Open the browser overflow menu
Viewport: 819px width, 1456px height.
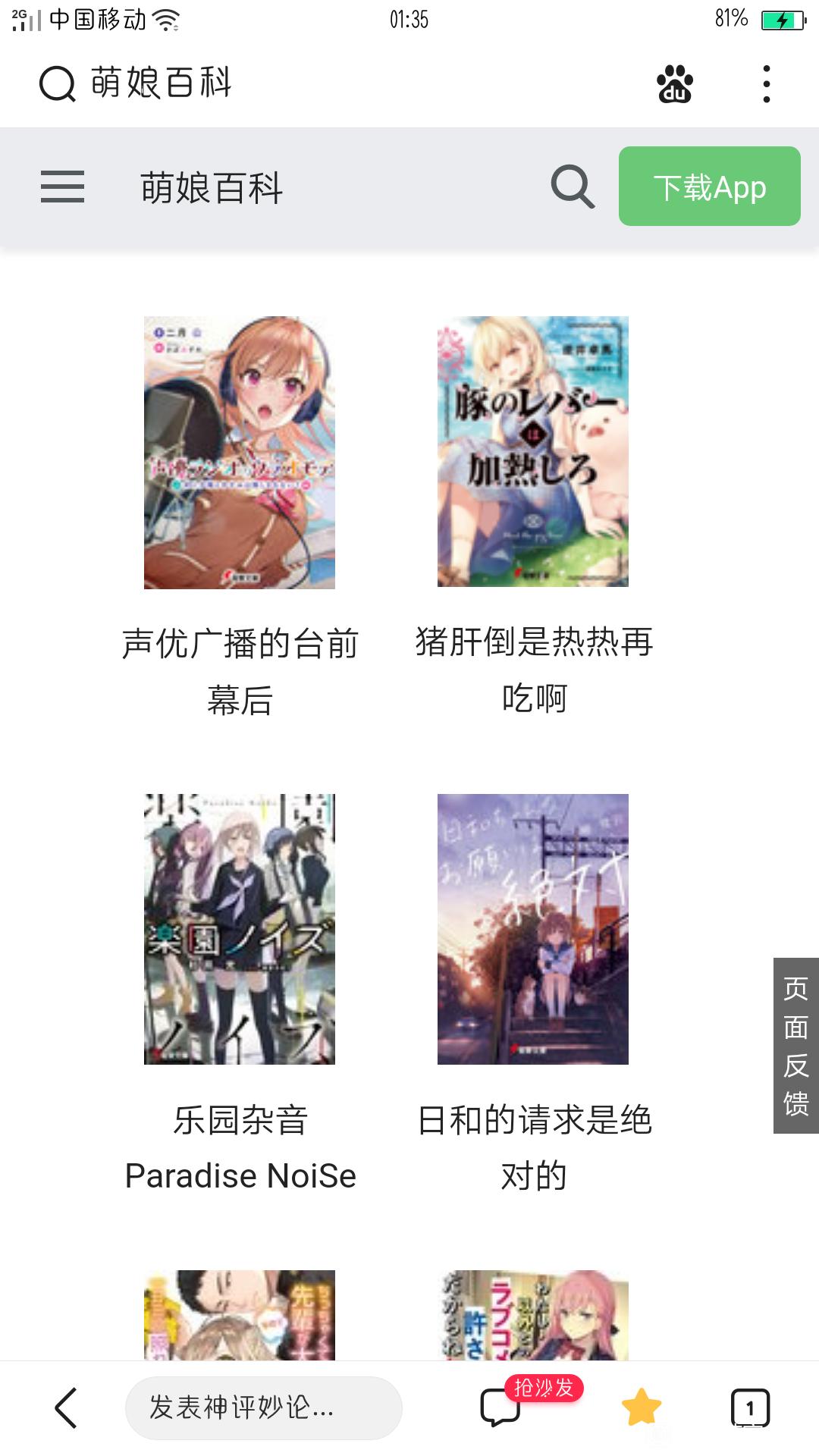pyautogui.click(x=767, y=84)
